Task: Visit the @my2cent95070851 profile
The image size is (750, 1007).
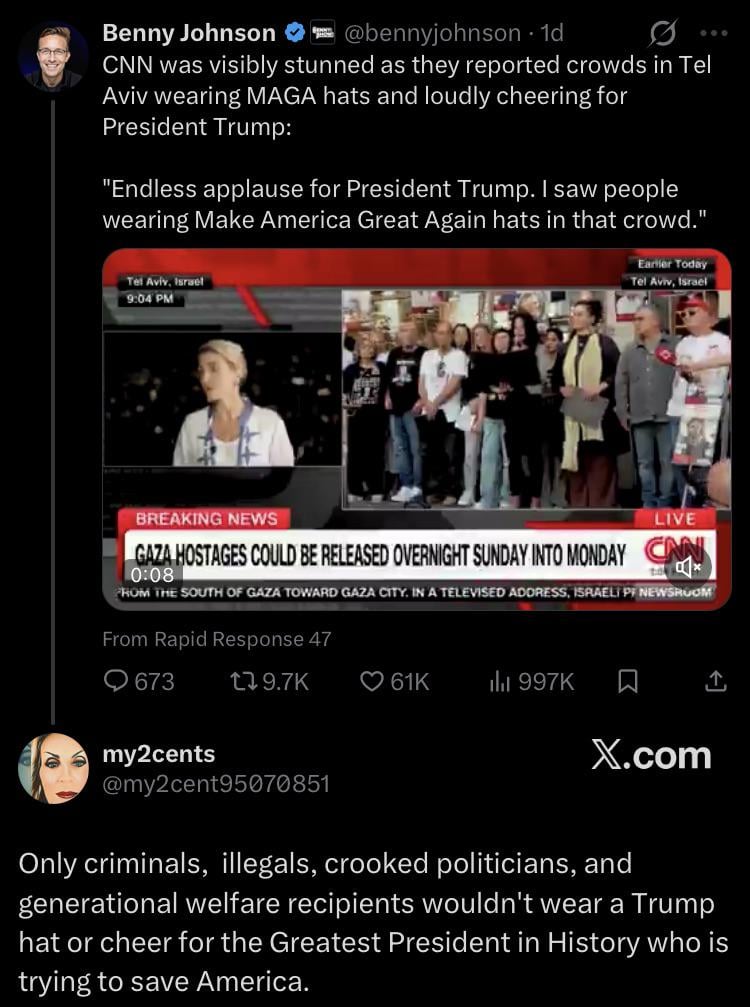Action: click(216, 784)
